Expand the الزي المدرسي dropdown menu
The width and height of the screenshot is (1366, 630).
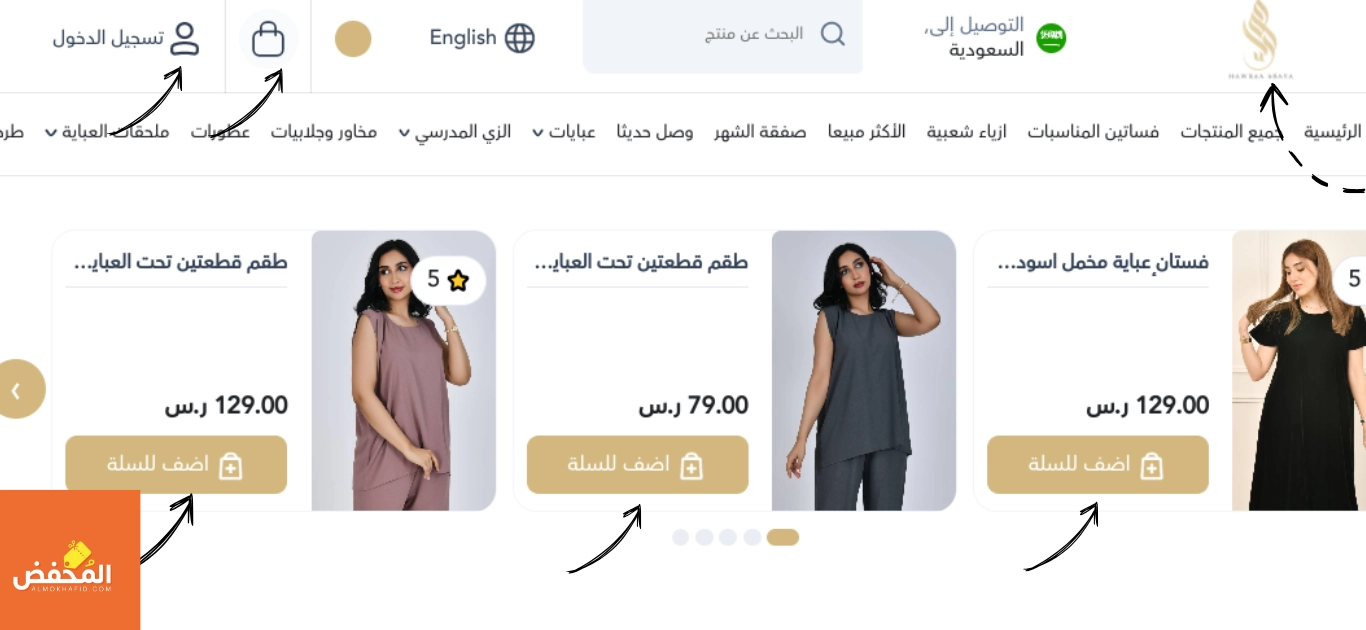(x=455, y=132)
